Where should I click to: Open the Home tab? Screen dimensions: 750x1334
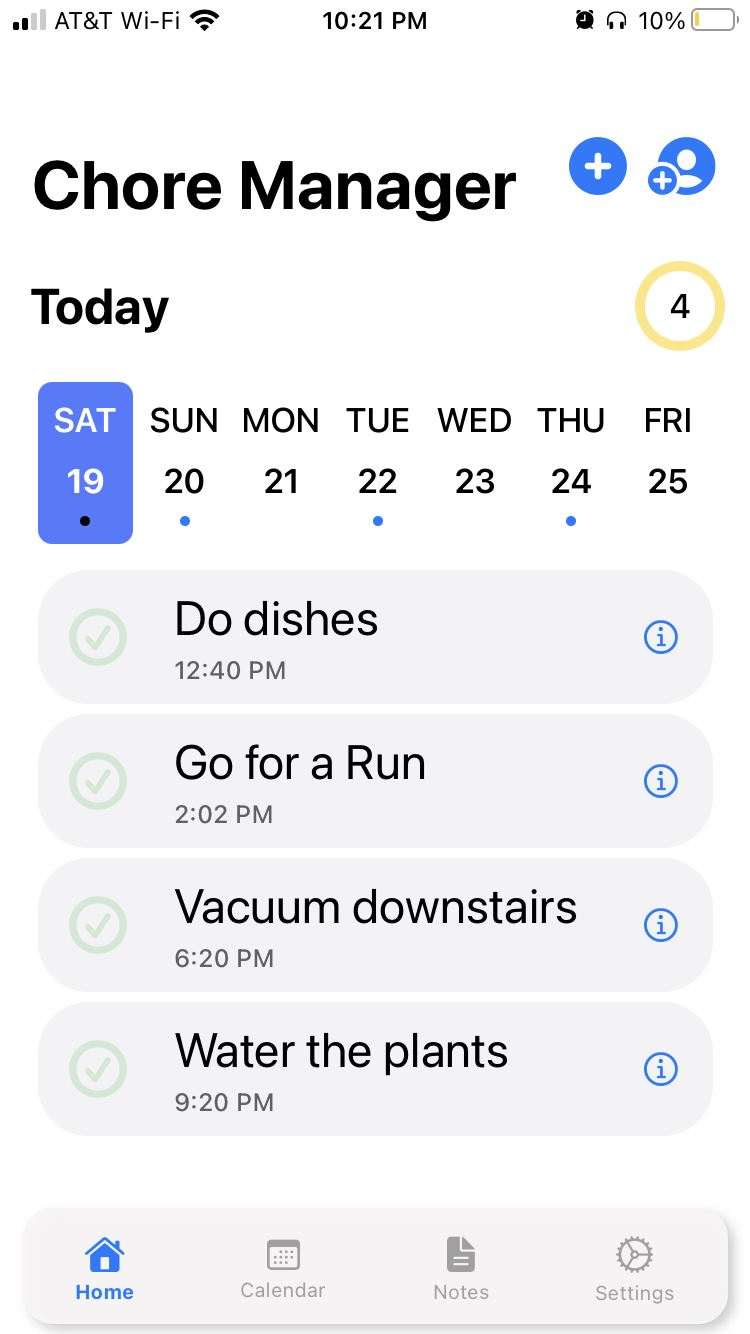click(x=104, y=1268)
